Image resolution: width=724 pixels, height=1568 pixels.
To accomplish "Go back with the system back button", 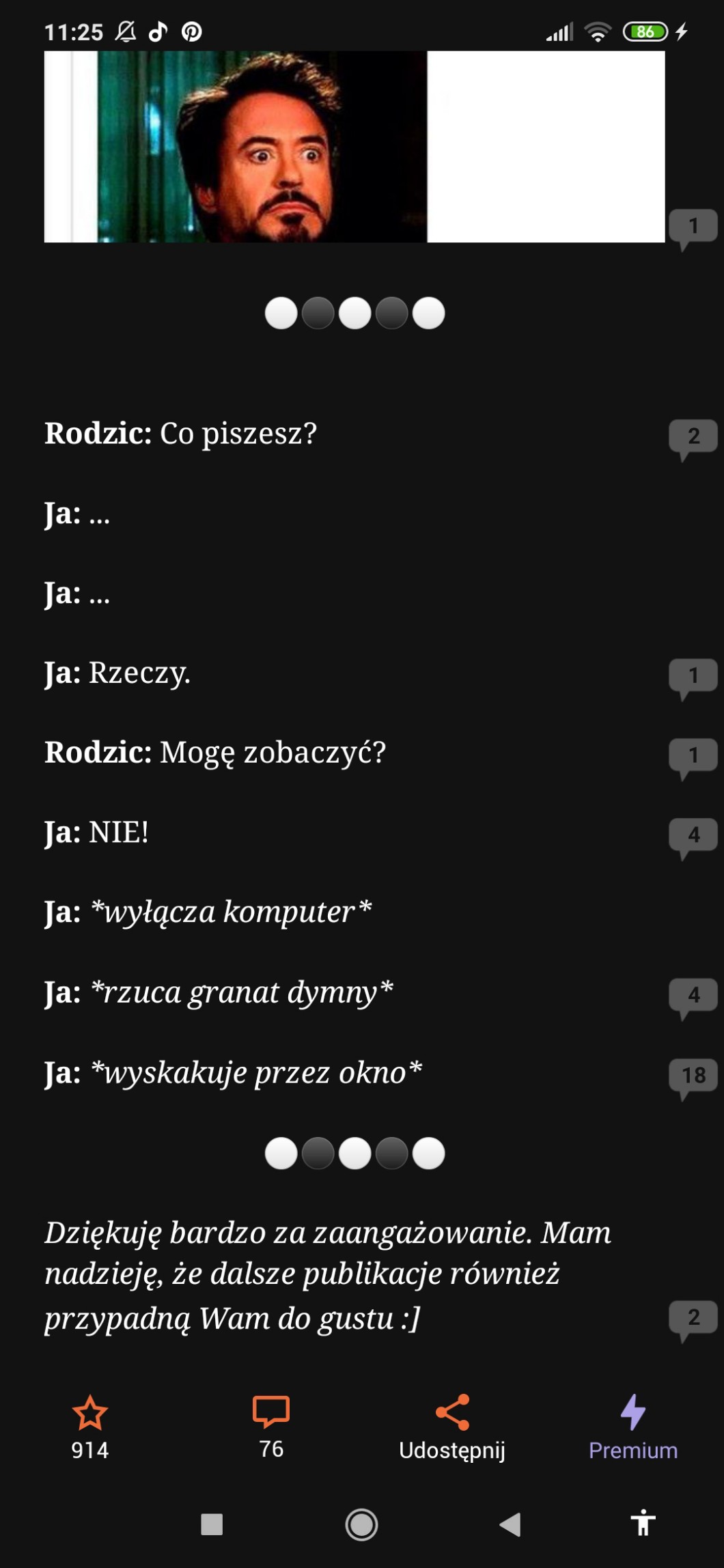I will [510, 1524].
